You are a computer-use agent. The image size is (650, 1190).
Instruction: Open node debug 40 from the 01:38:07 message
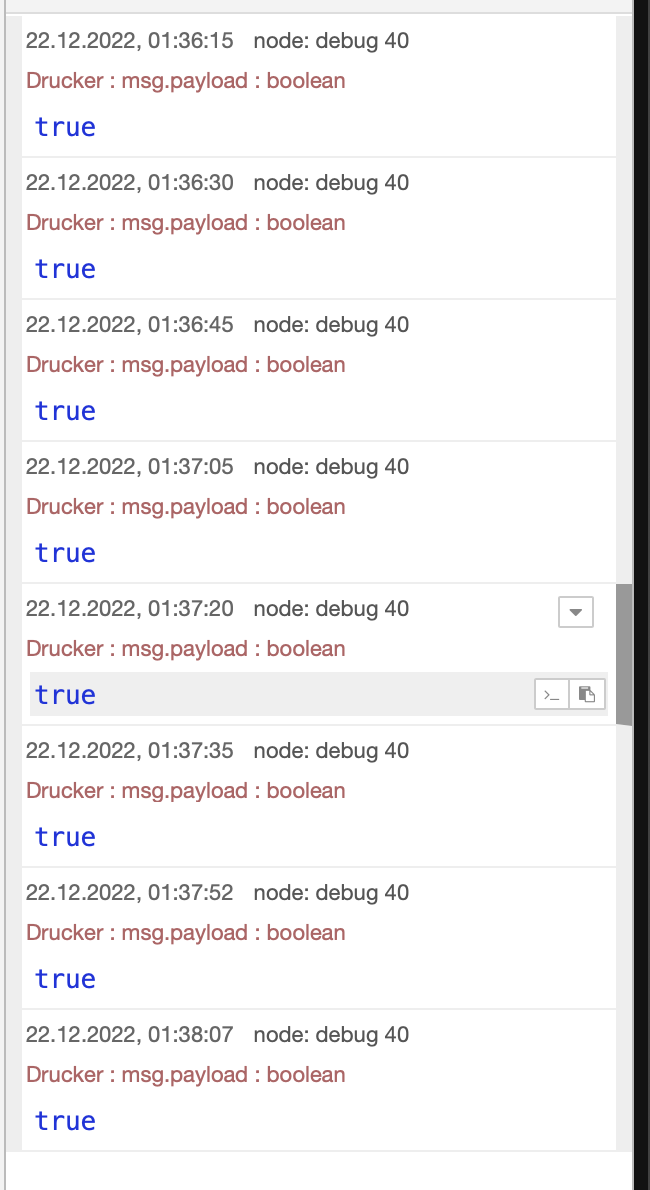[331, 1035]
